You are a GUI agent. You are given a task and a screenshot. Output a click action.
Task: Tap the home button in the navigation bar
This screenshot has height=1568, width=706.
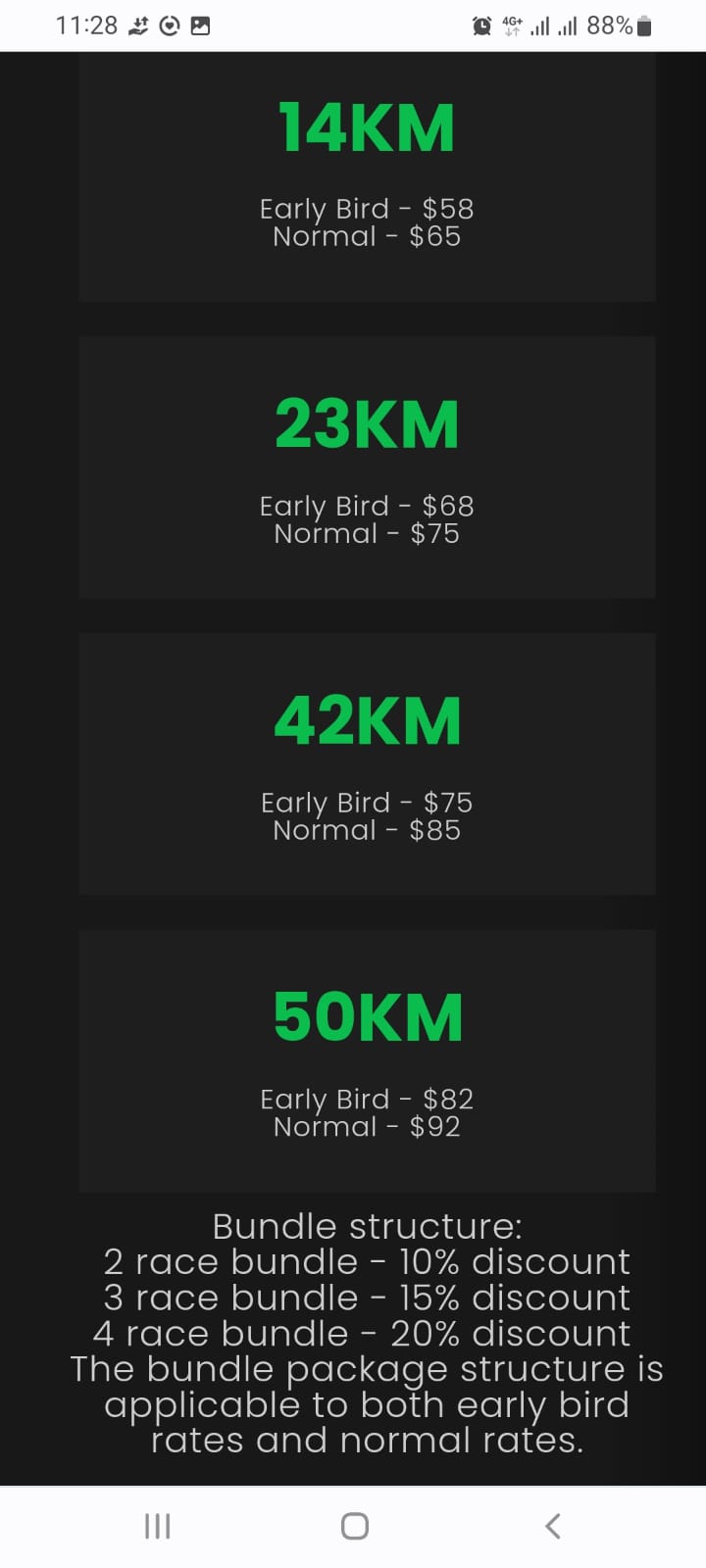[354, 1526]
